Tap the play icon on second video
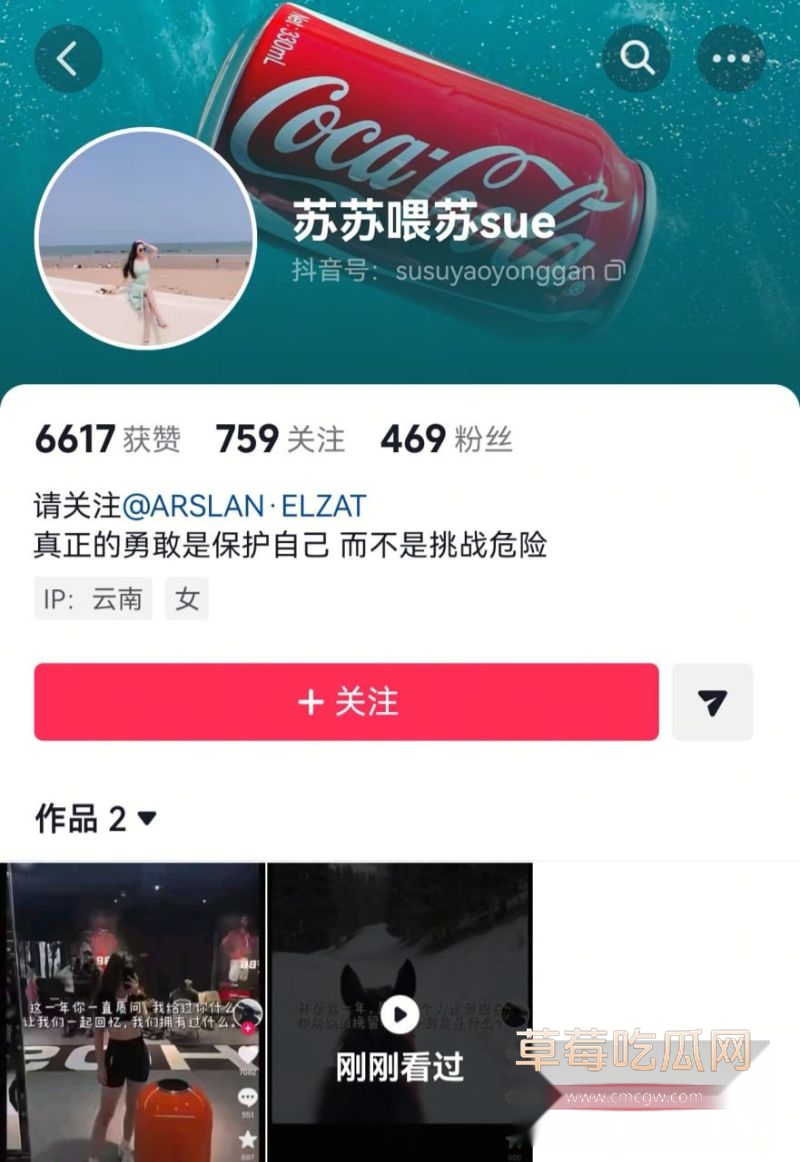The image size is (800, 1162). [x=401, y=1013]
